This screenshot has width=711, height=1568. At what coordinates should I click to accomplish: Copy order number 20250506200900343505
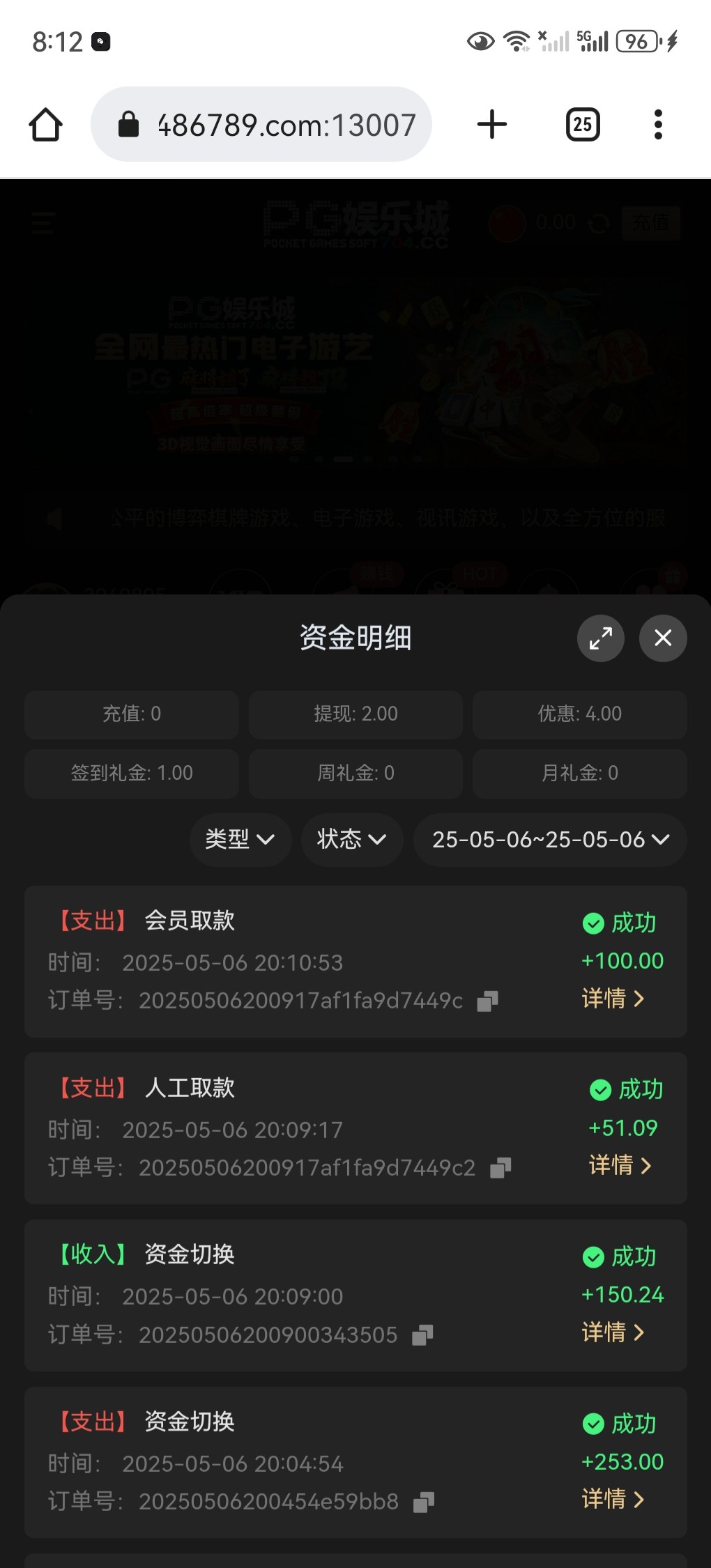pyautogui.click(x=422, y=1335)
